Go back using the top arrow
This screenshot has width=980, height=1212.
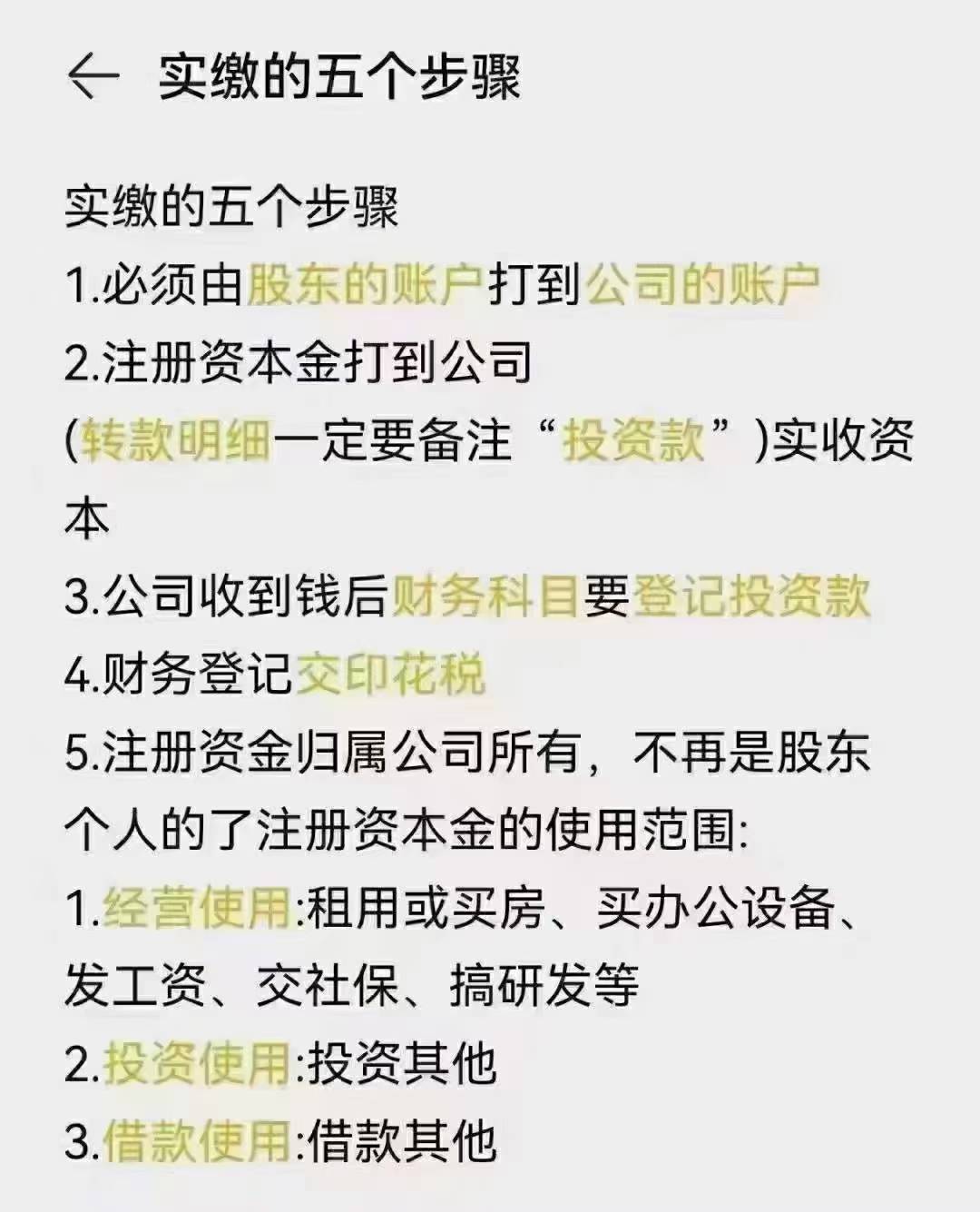(93, 76)
